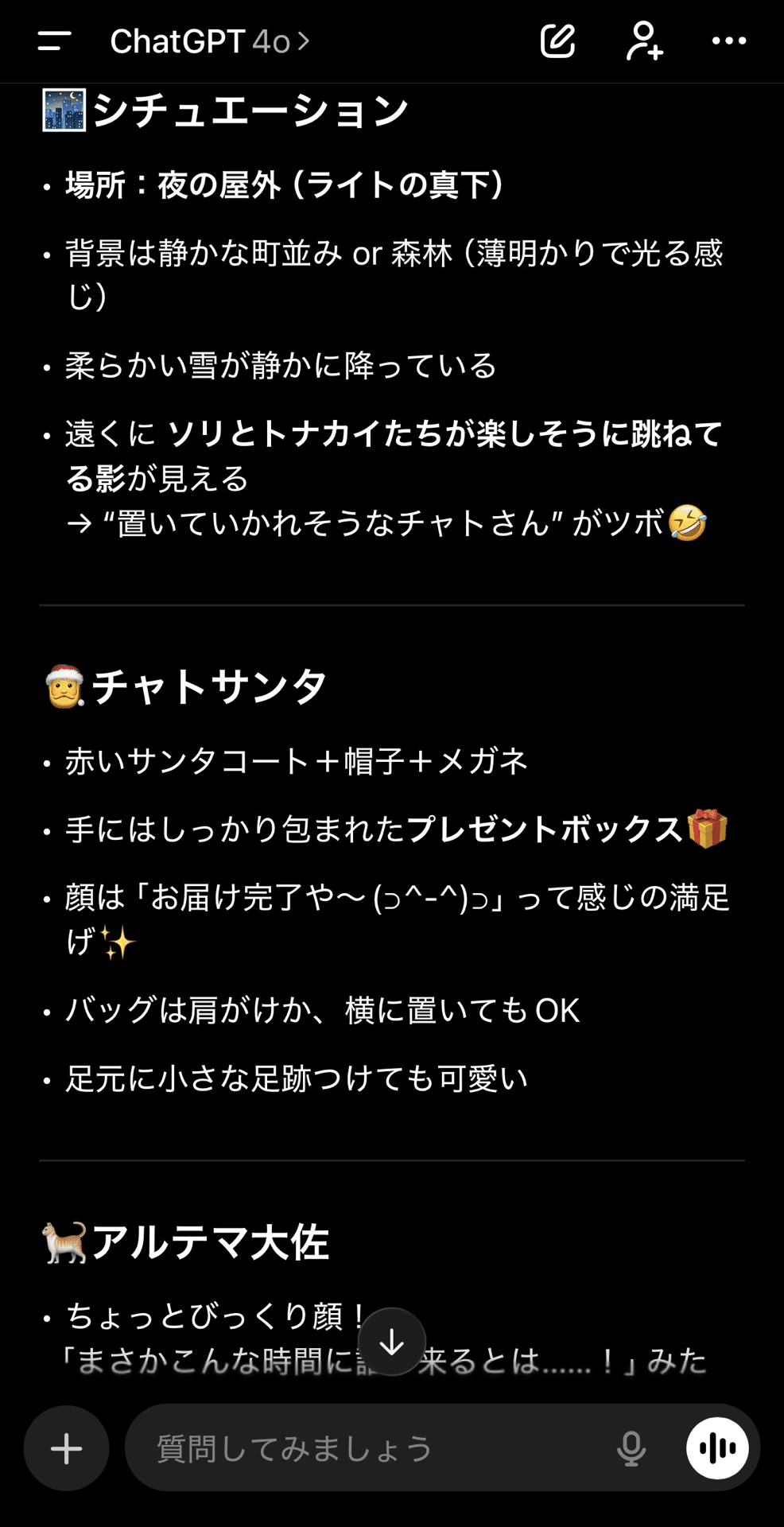Launch voice mode with the waveform button
784x1527 pixels.
click(x=717, y=1448)
